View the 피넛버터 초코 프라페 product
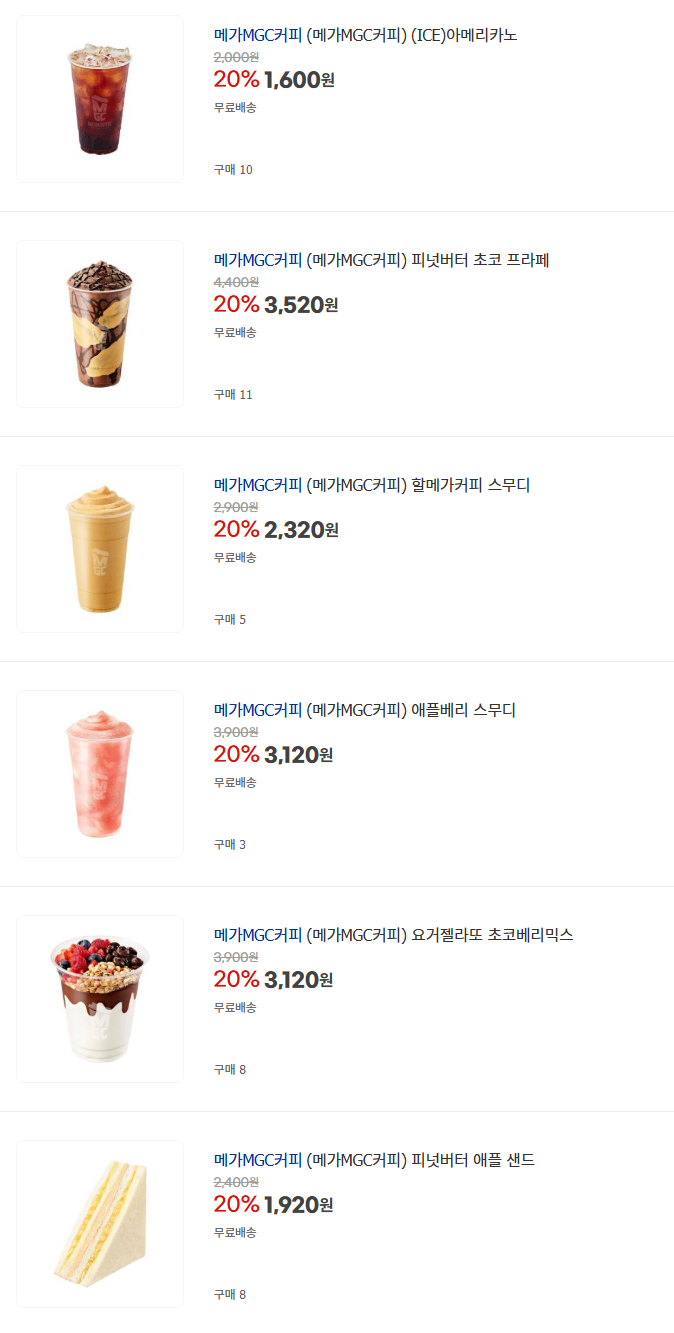 [381, 261]
